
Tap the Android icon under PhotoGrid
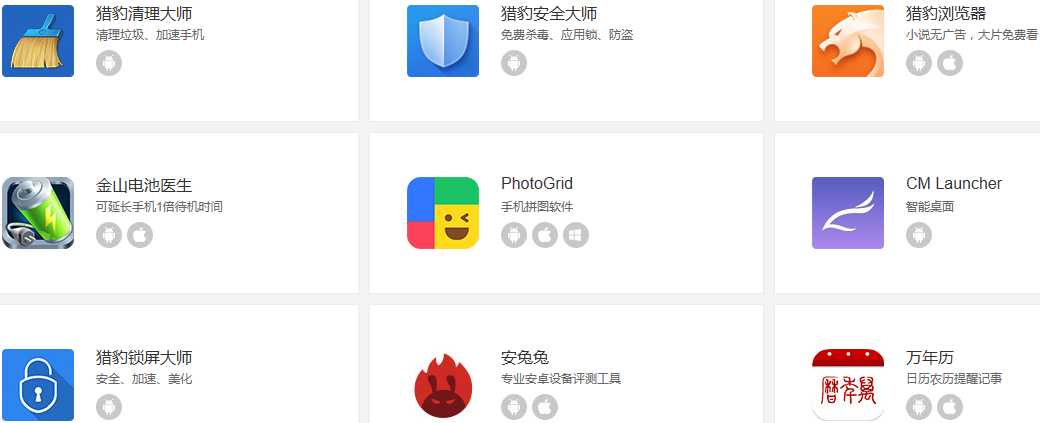click(514, 235)
